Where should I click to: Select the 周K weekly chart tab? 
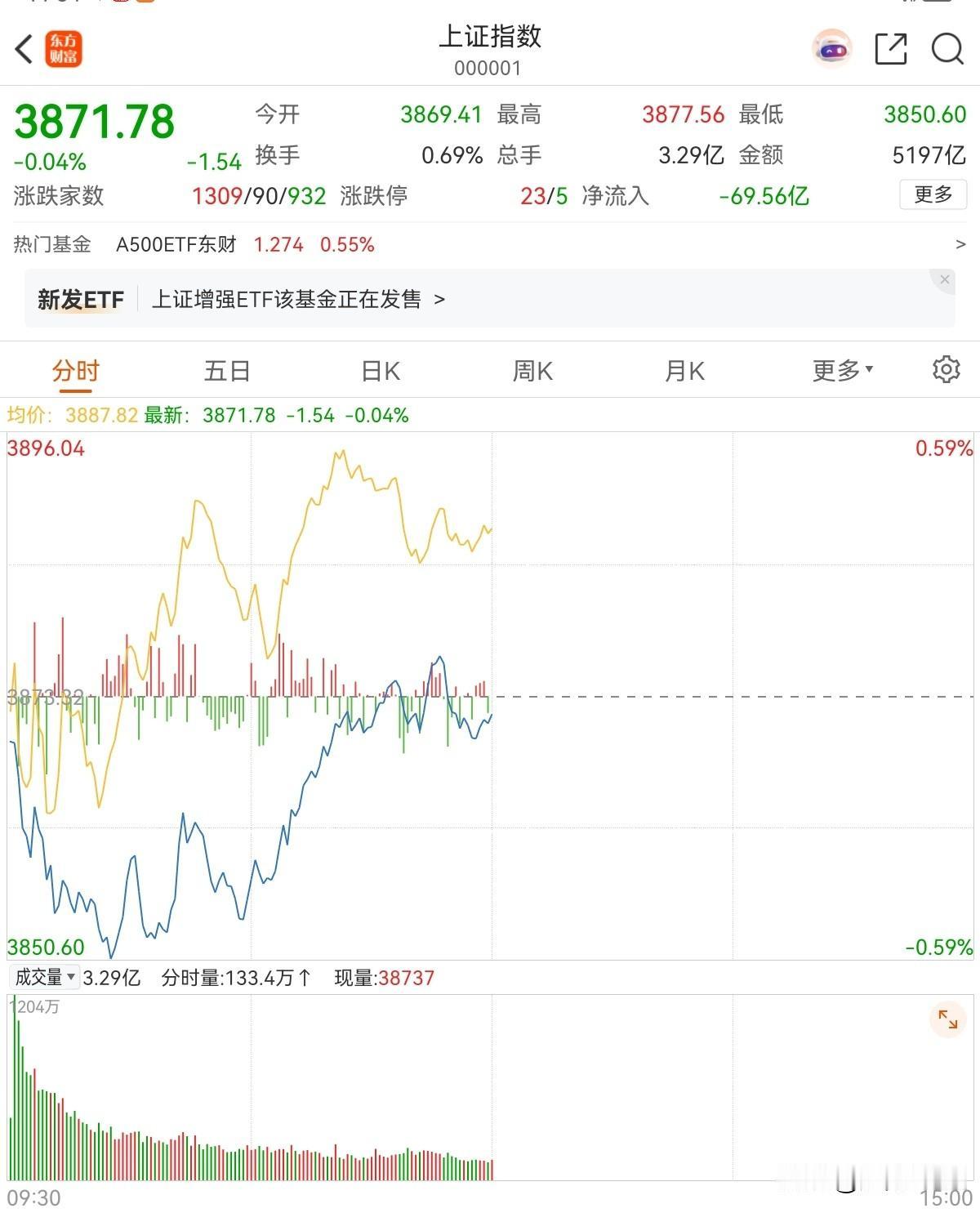pos(532,370)
